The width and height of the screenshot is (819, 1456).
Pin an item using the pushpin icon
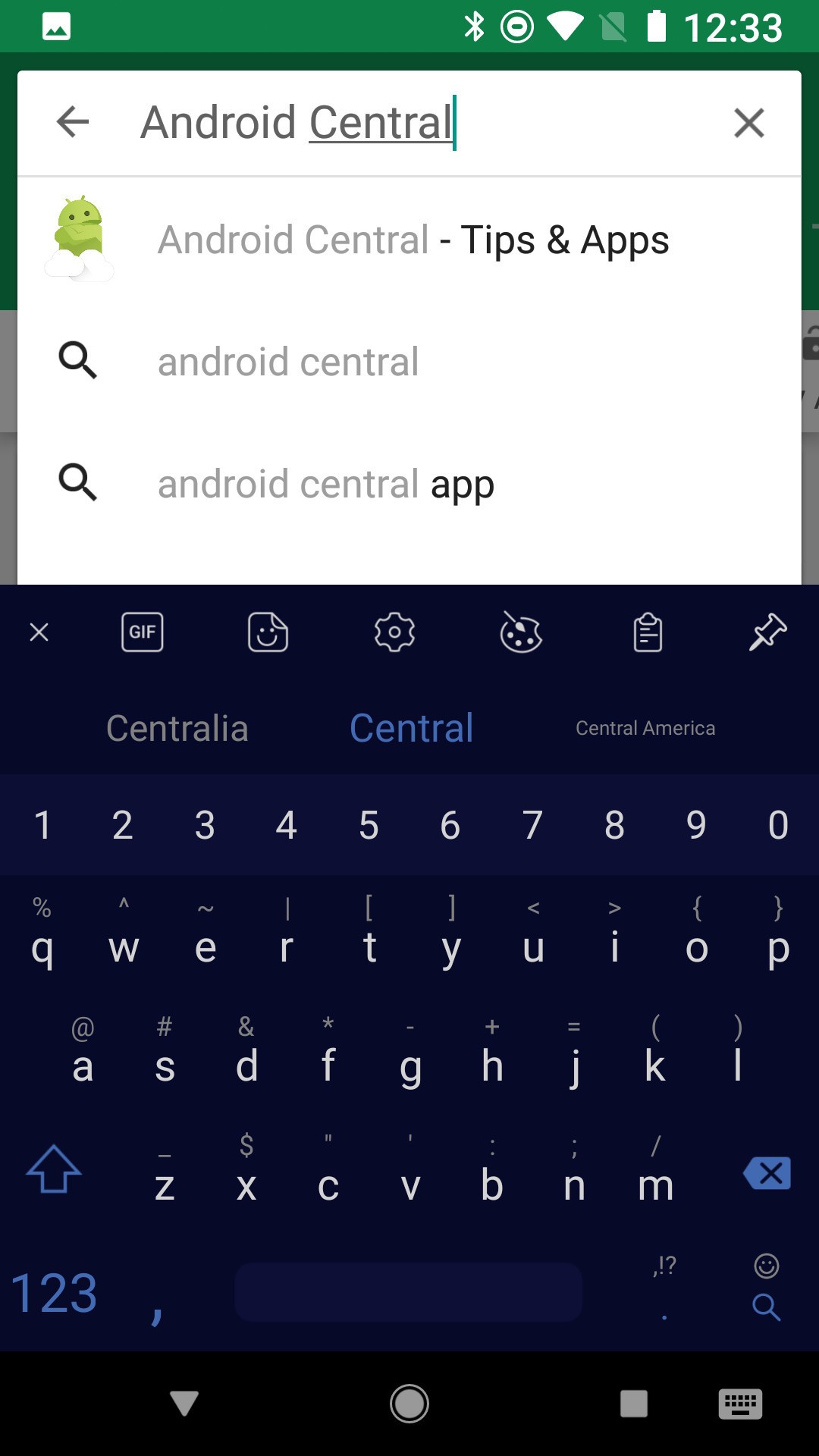(768, 632)
